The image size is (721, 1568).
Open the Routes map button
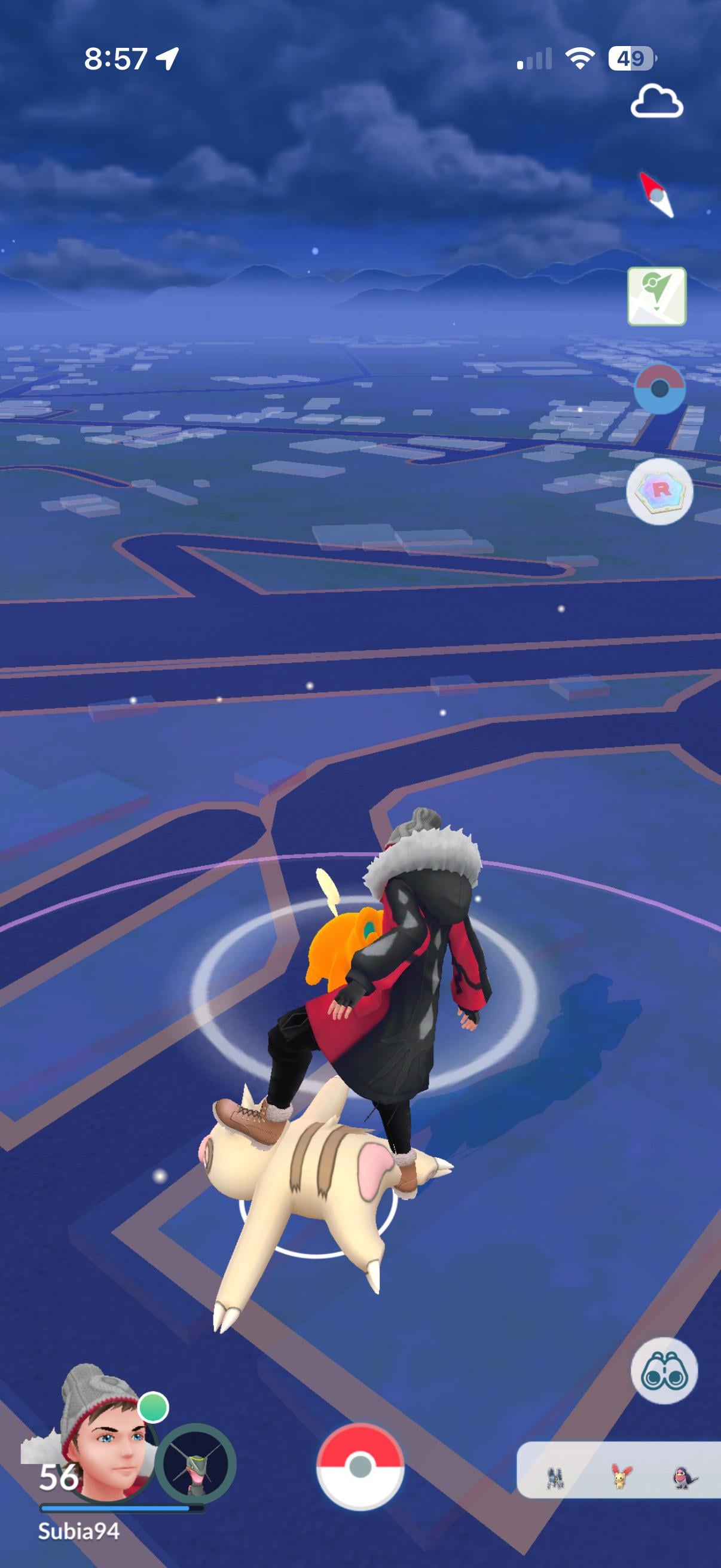[x=657, y=297]
